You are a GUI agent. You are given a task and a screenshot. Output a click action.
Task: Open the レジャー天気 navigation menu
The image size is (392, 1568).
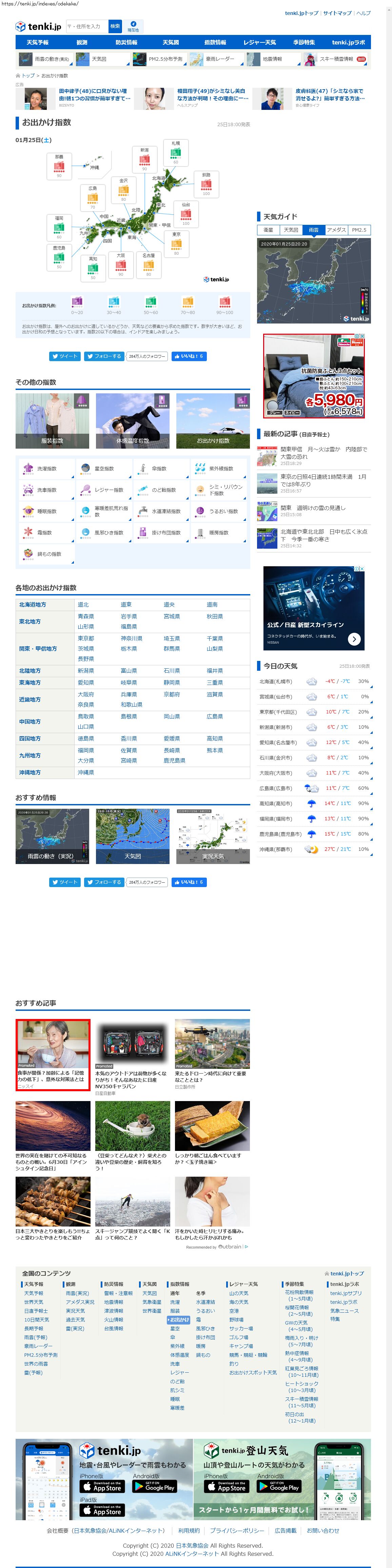(259, 43)
